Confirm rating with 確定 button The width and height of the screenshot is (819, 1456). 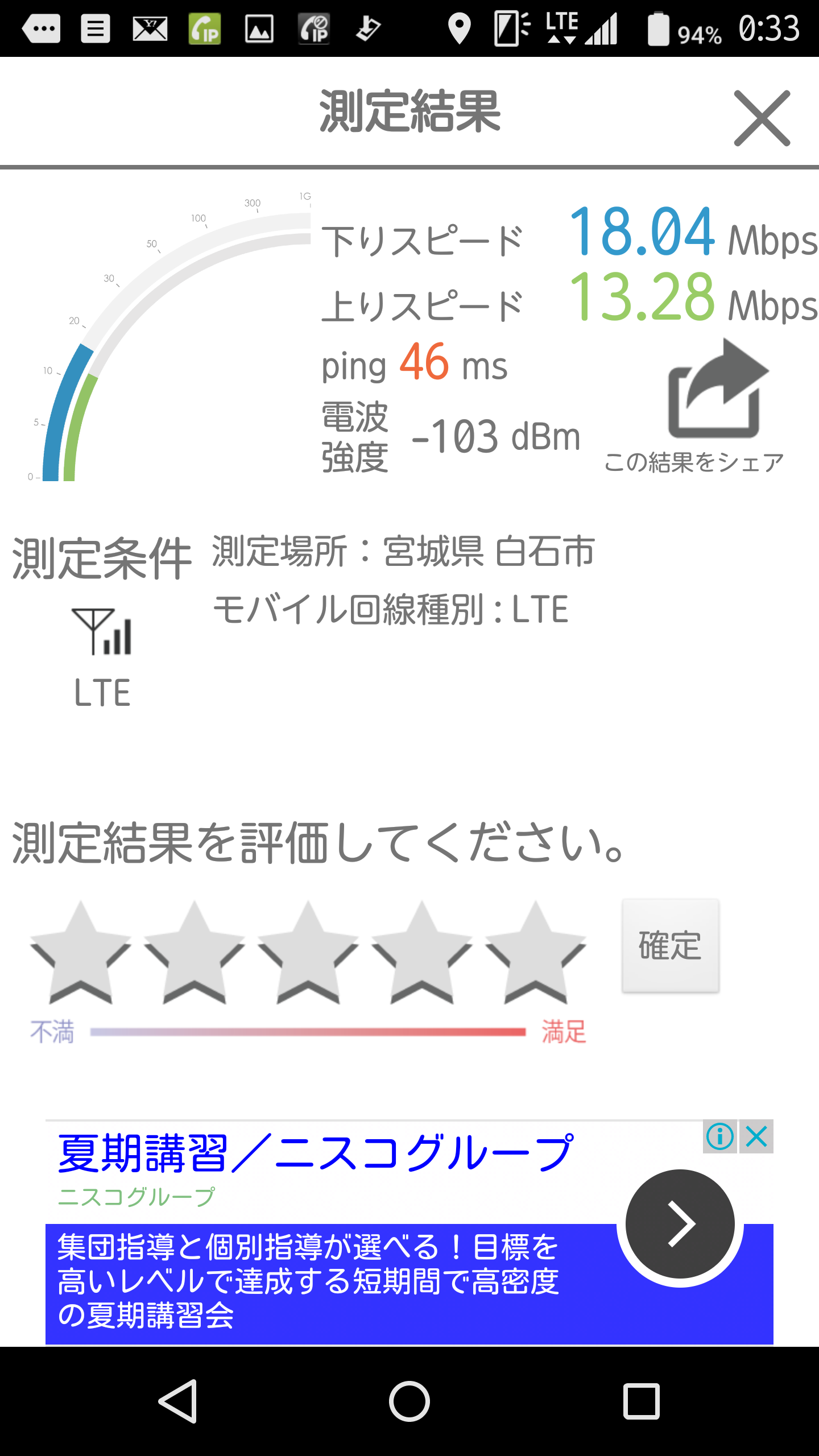coord(670,946)
